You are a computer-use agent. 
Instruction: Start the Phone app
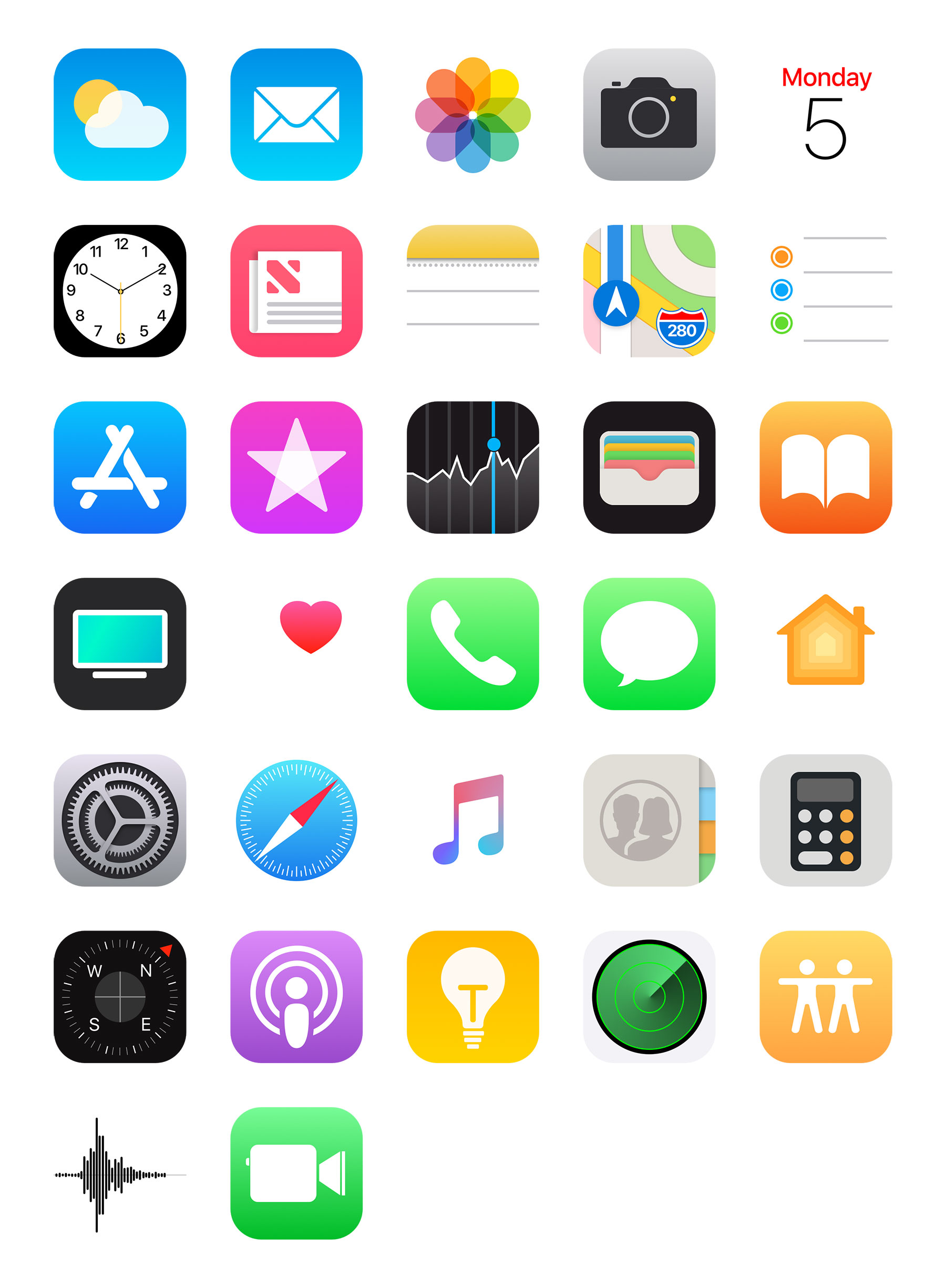tap(474, 647)
